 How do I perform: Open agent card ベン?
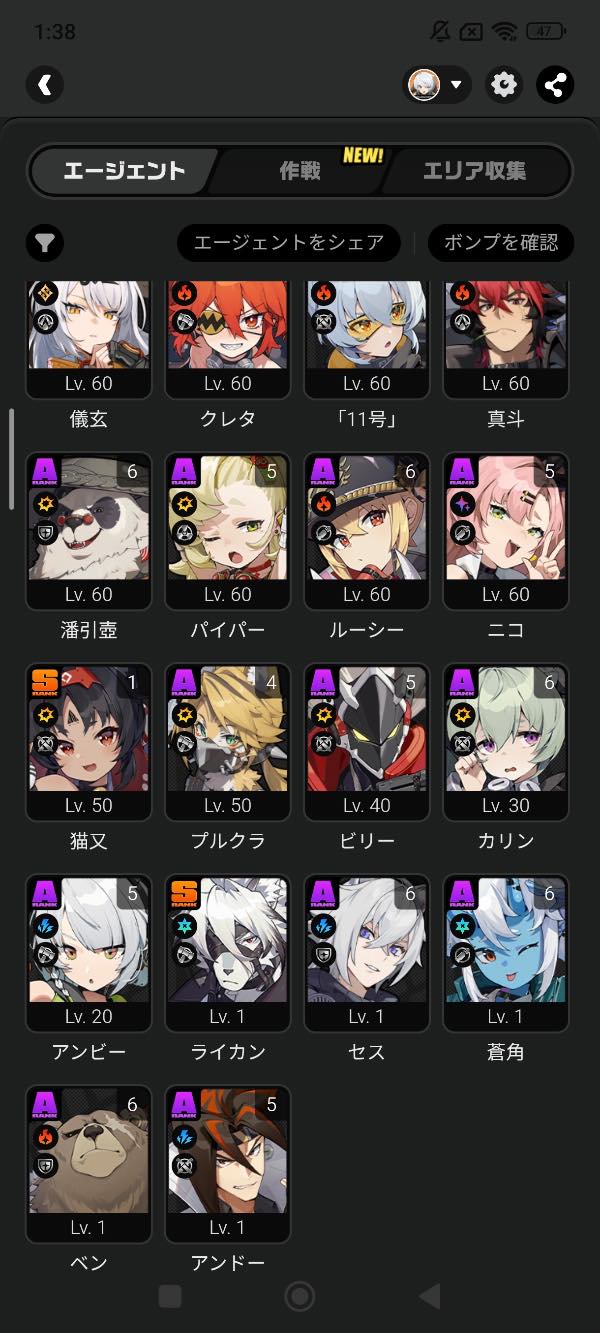click(x=89, y=1163)
